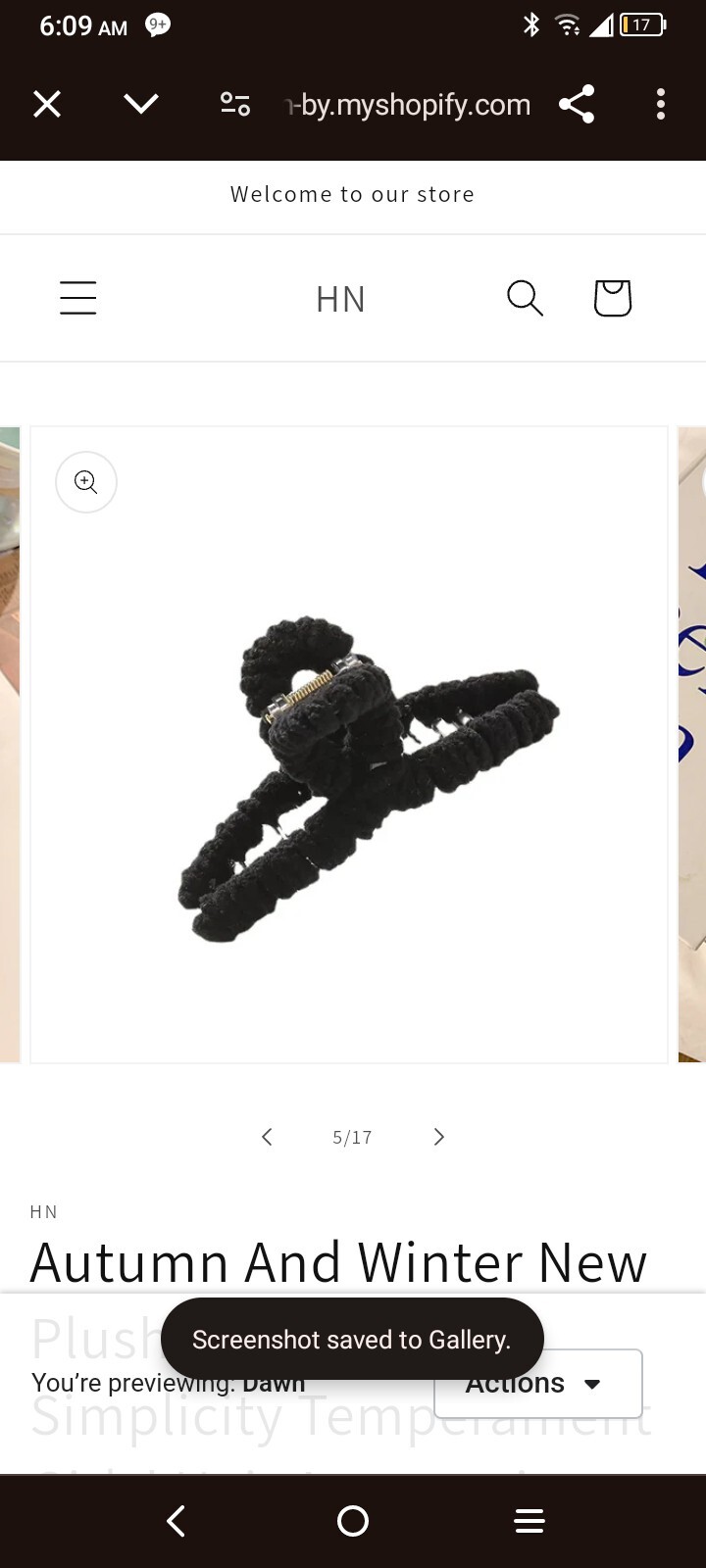Open the browser overflow menu
The image size is (706, 1568).
(x=661, y=104)
